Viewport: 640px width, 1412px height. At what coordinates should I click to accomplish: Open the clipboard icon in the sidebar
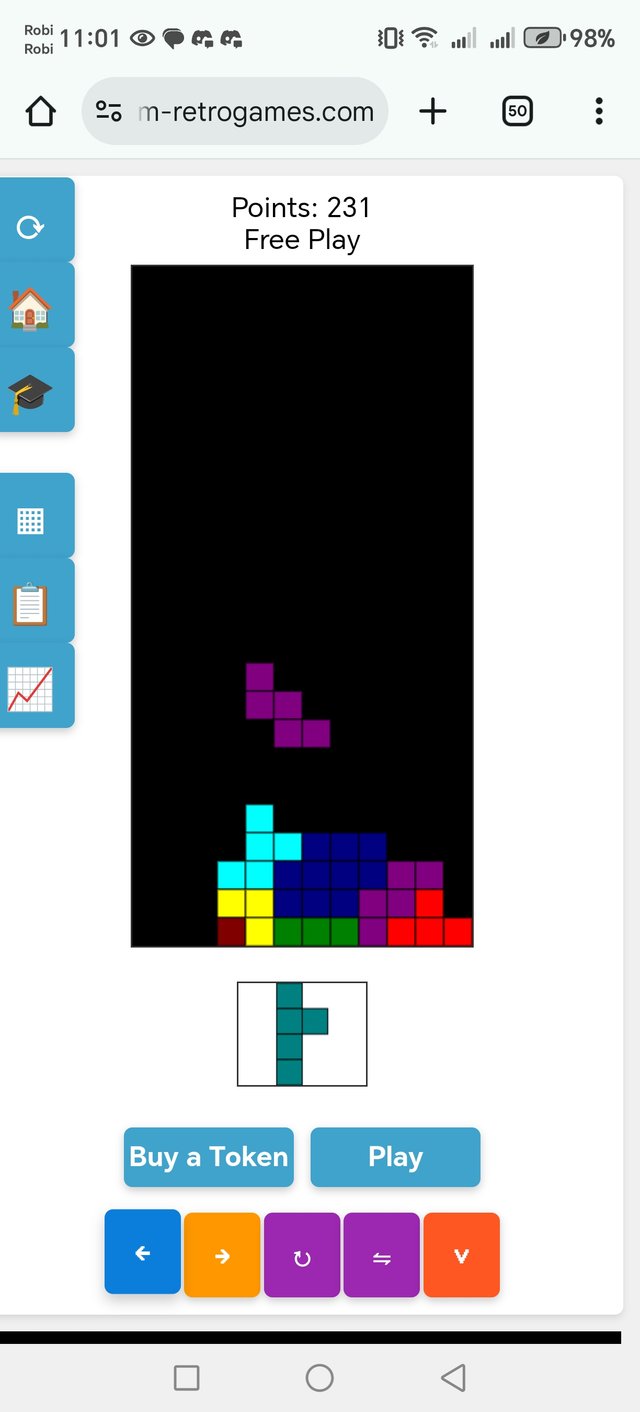(x=31, y=604)
